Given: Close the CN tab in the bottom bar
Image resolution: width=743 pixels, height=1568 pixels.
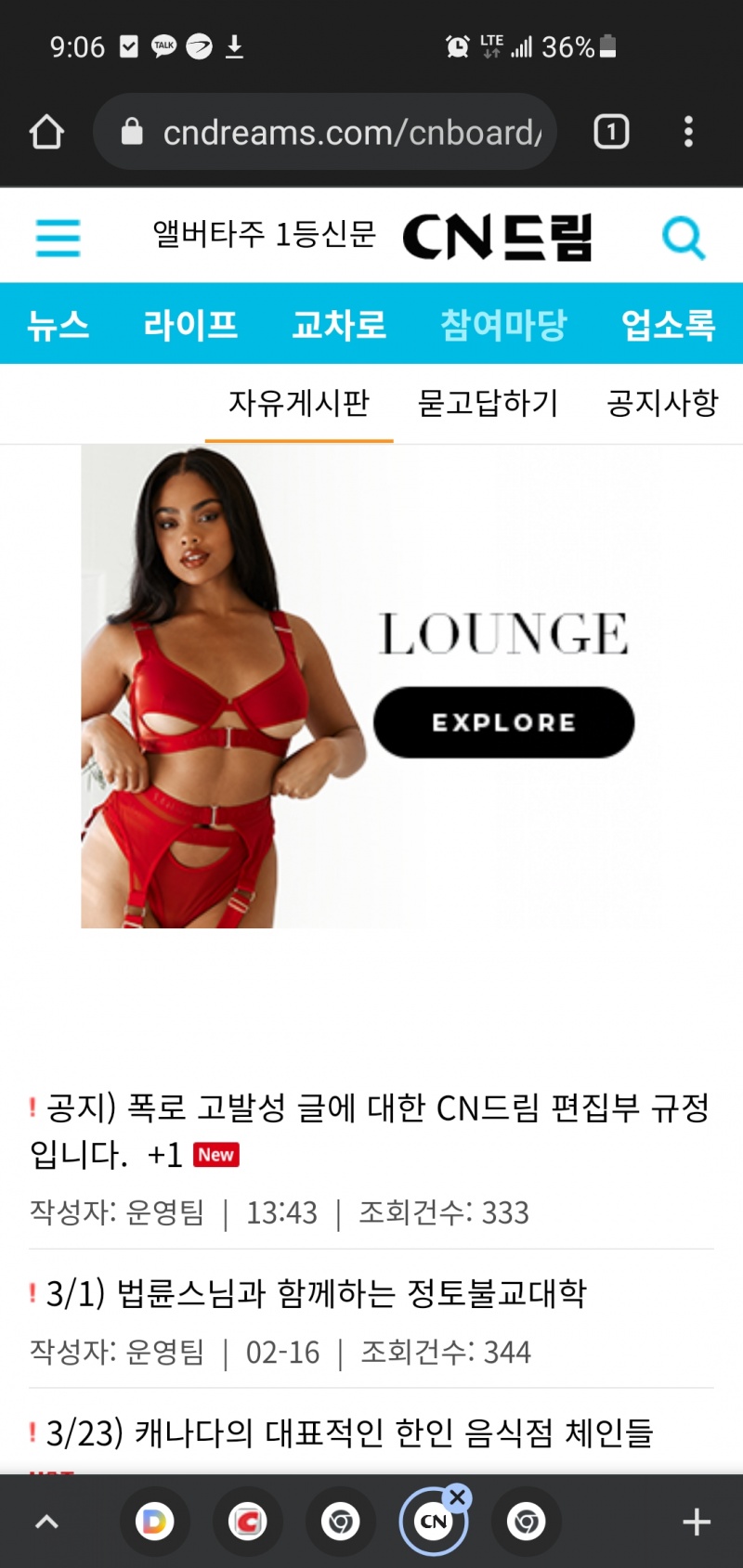Looking at the screenshot, I should coord(457,1497).
